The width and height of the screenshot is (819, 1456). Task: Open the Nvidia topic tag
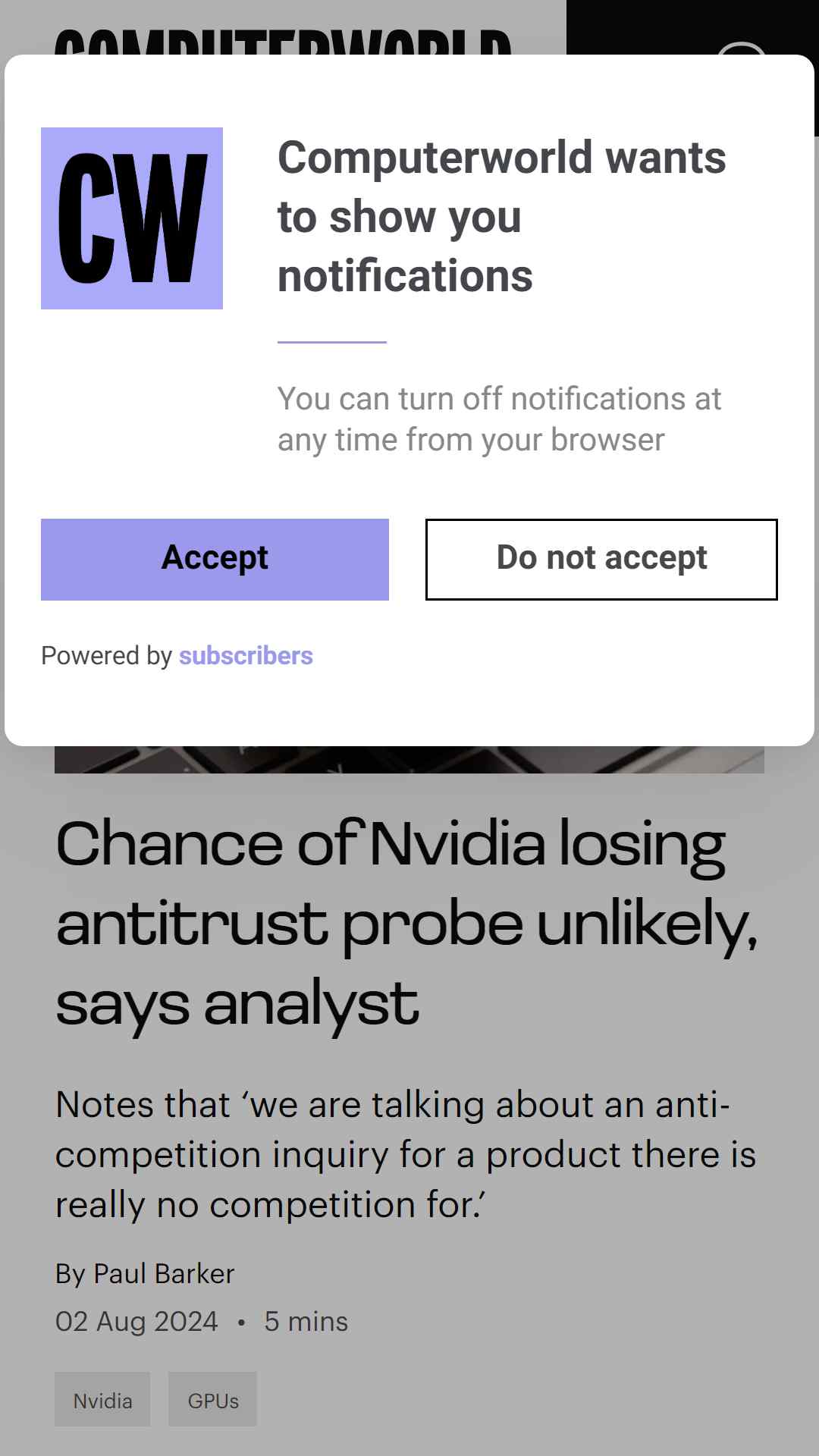click(x=102, y=1399)
